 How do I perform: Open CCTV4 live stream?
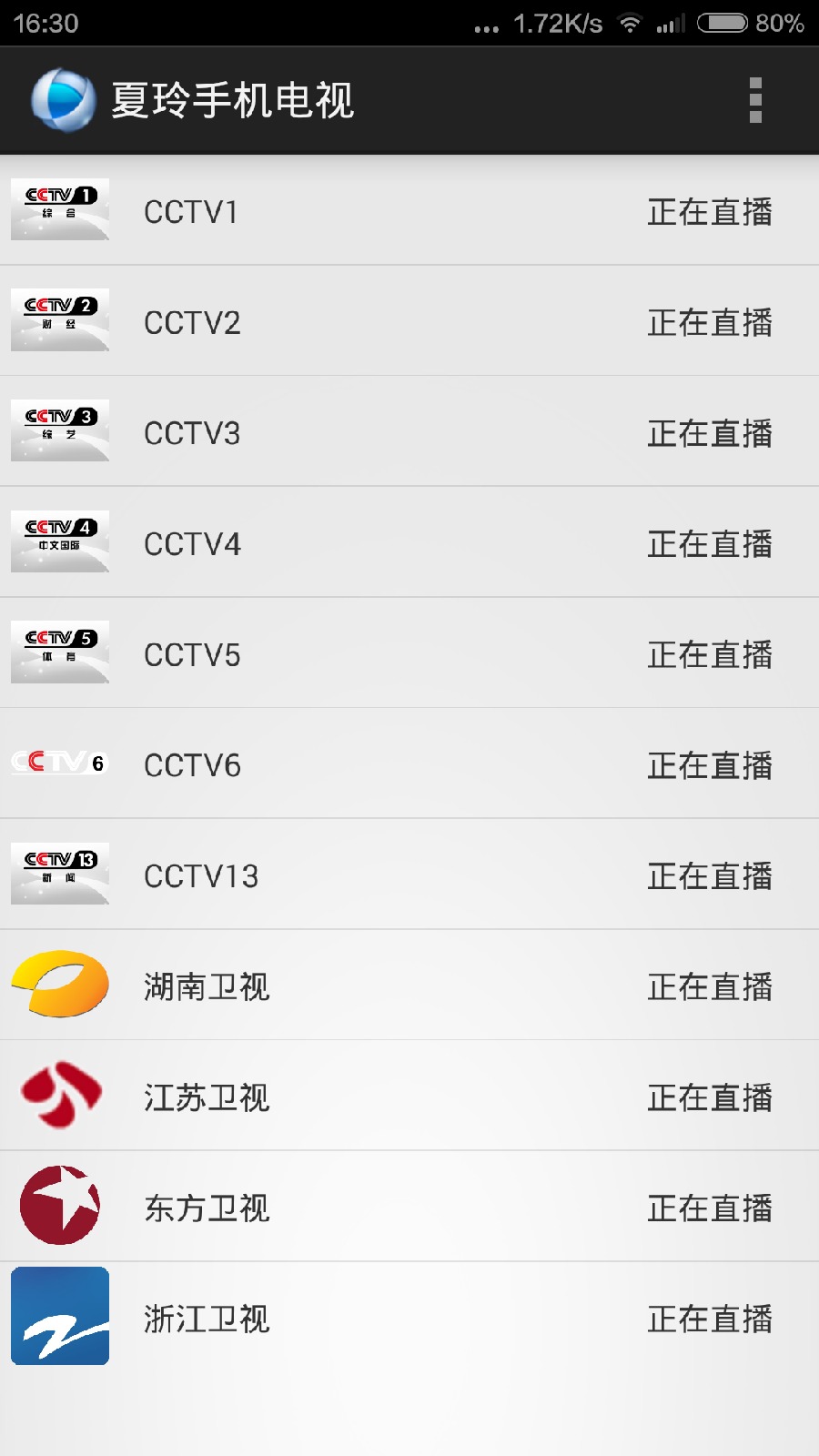coord(409,544)
